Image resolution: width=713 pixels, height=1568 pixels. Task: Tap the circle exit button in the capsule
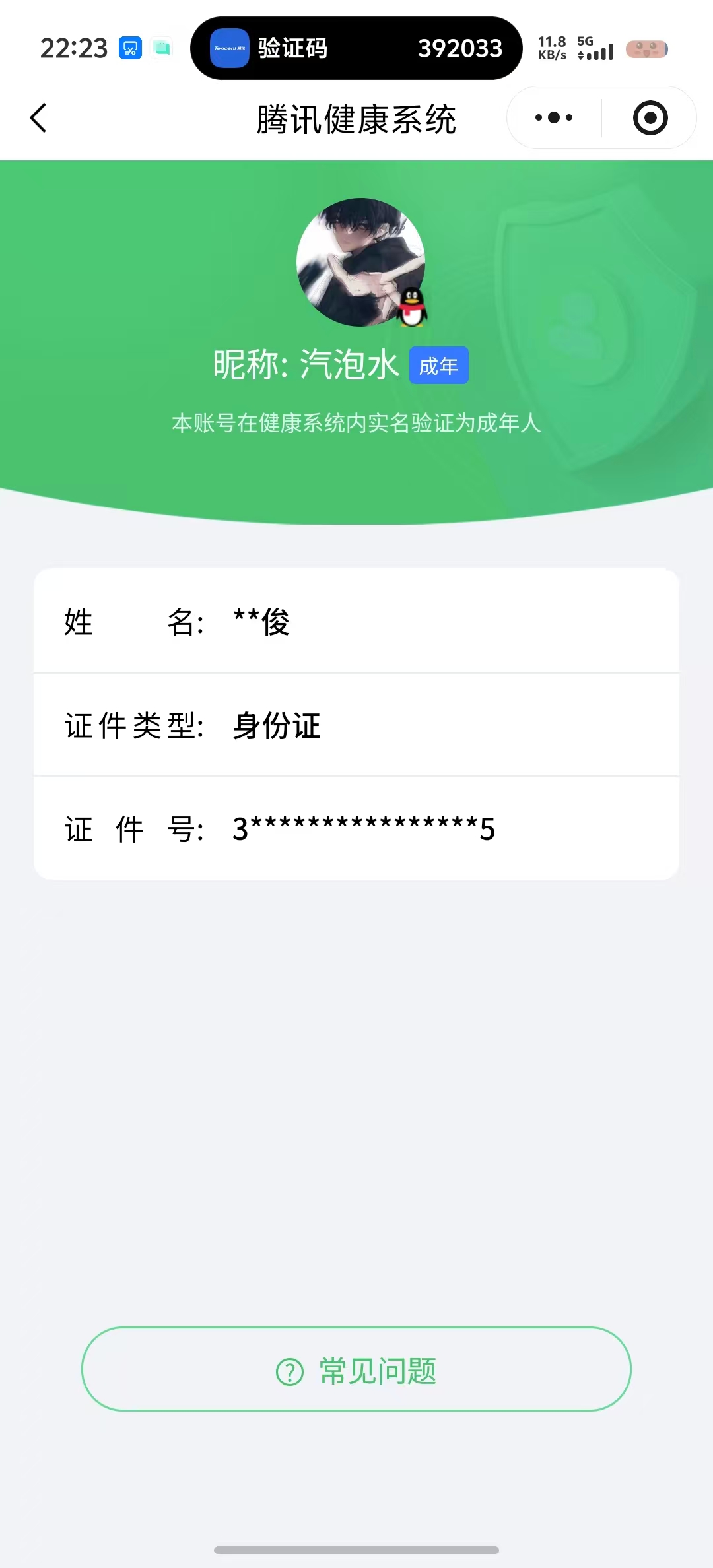(x=650, y=117)
